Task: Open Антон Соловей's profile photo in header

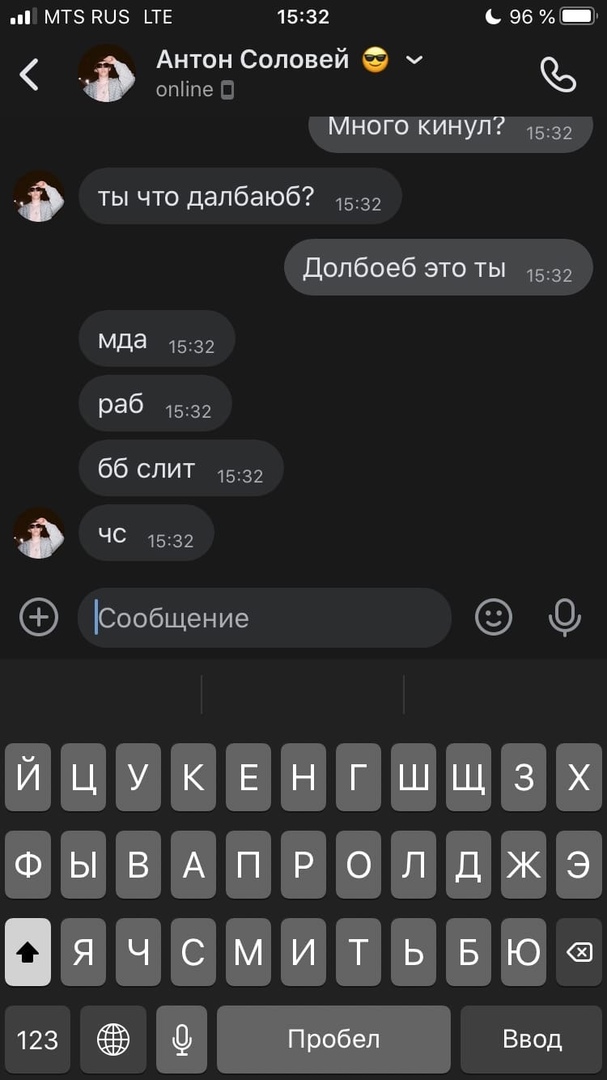Action: (x=107, y=74)
